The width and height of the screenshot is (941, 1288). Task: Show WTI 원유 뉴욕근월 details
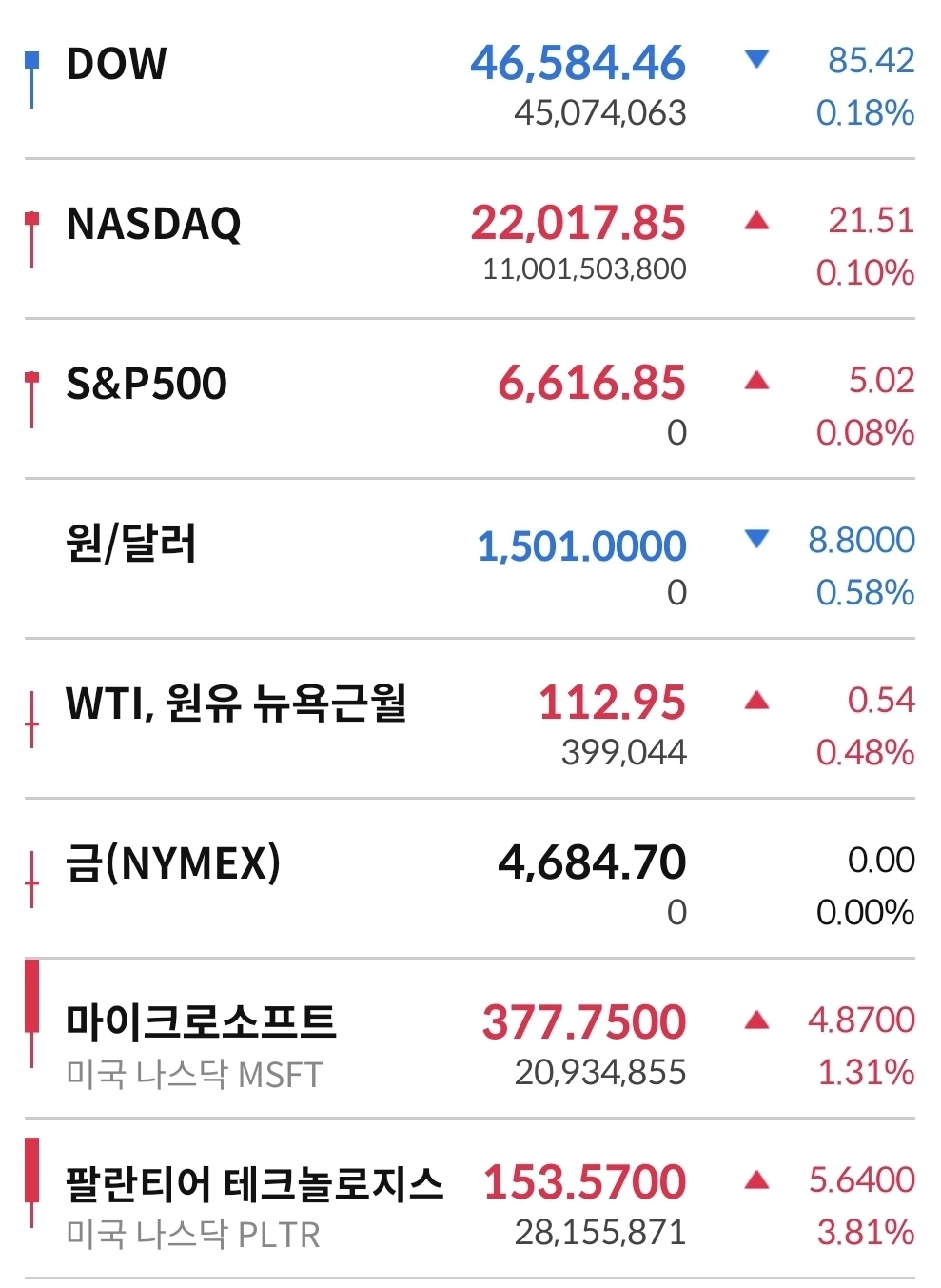[x=236, y=704]
